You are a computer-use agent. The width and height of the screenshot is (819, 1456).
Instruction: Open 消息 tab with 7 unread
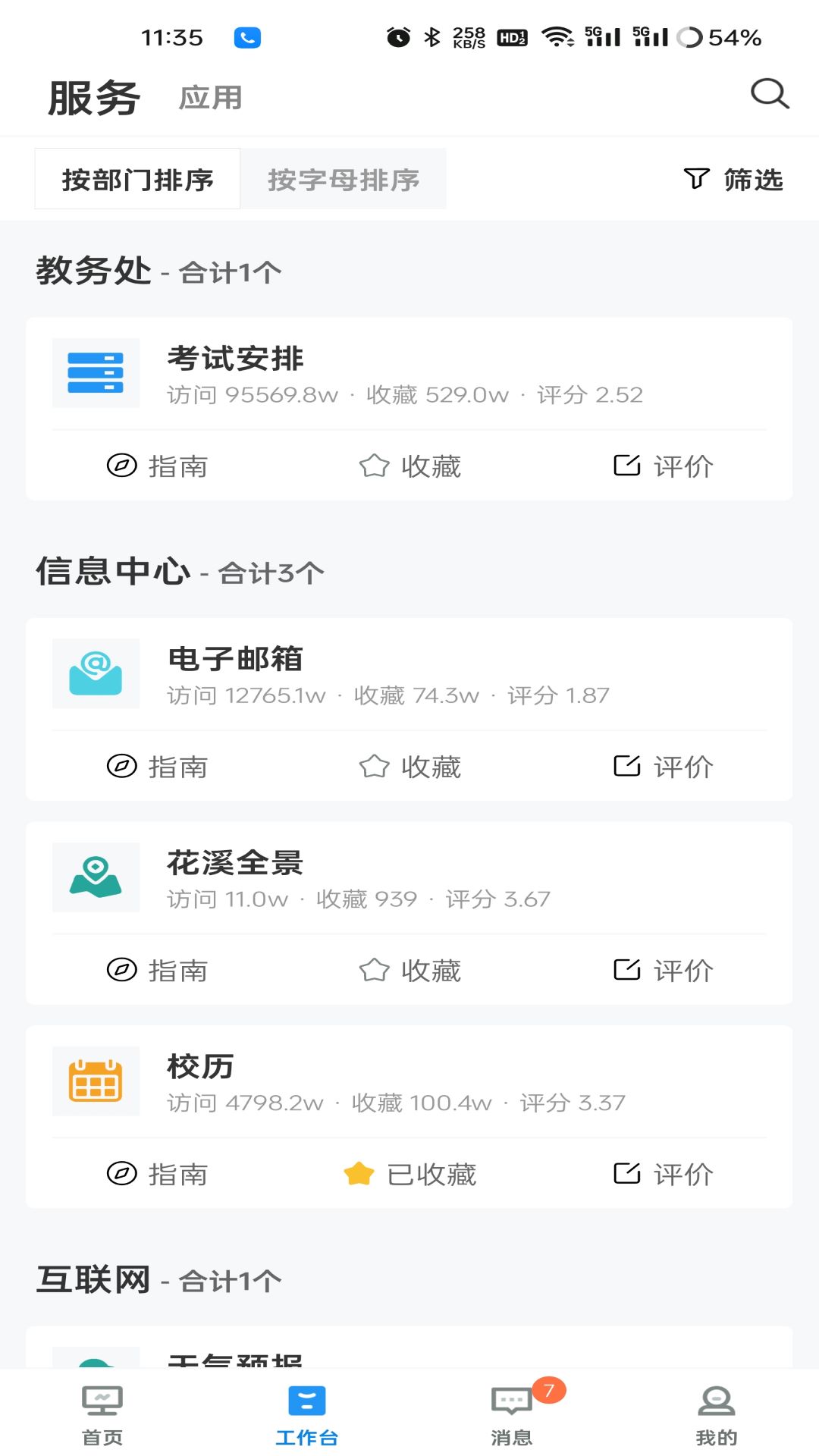tap(512, 1415)
